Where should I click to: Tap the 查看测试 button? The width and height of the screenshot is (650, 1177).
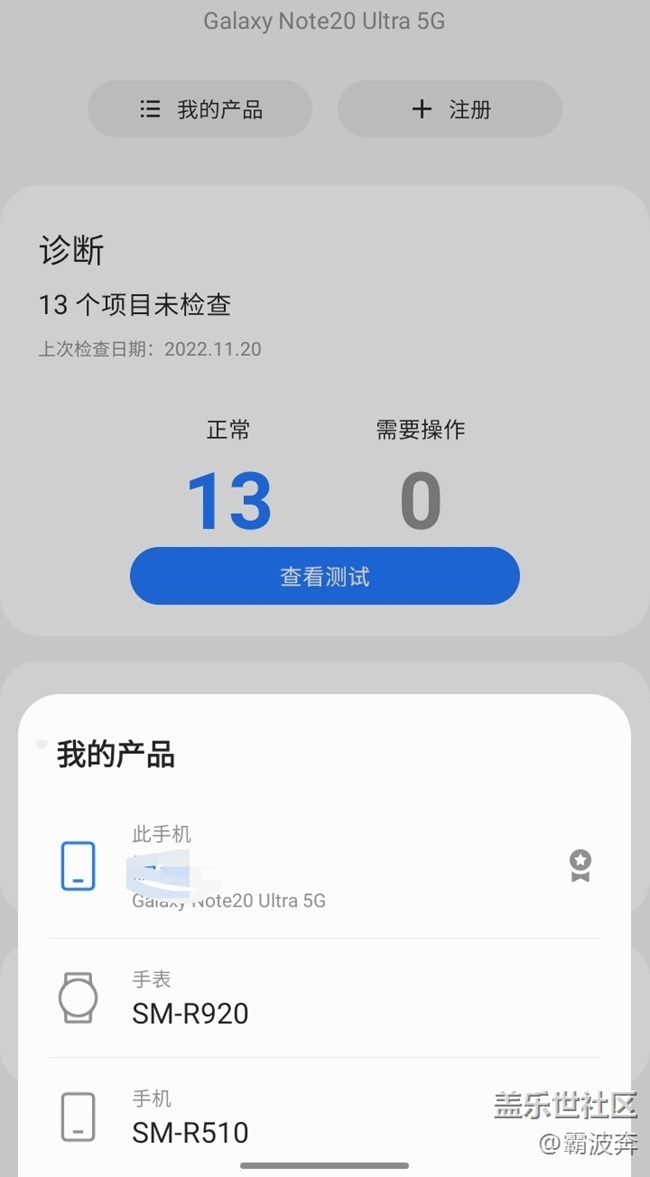click(x=325, y=576)
